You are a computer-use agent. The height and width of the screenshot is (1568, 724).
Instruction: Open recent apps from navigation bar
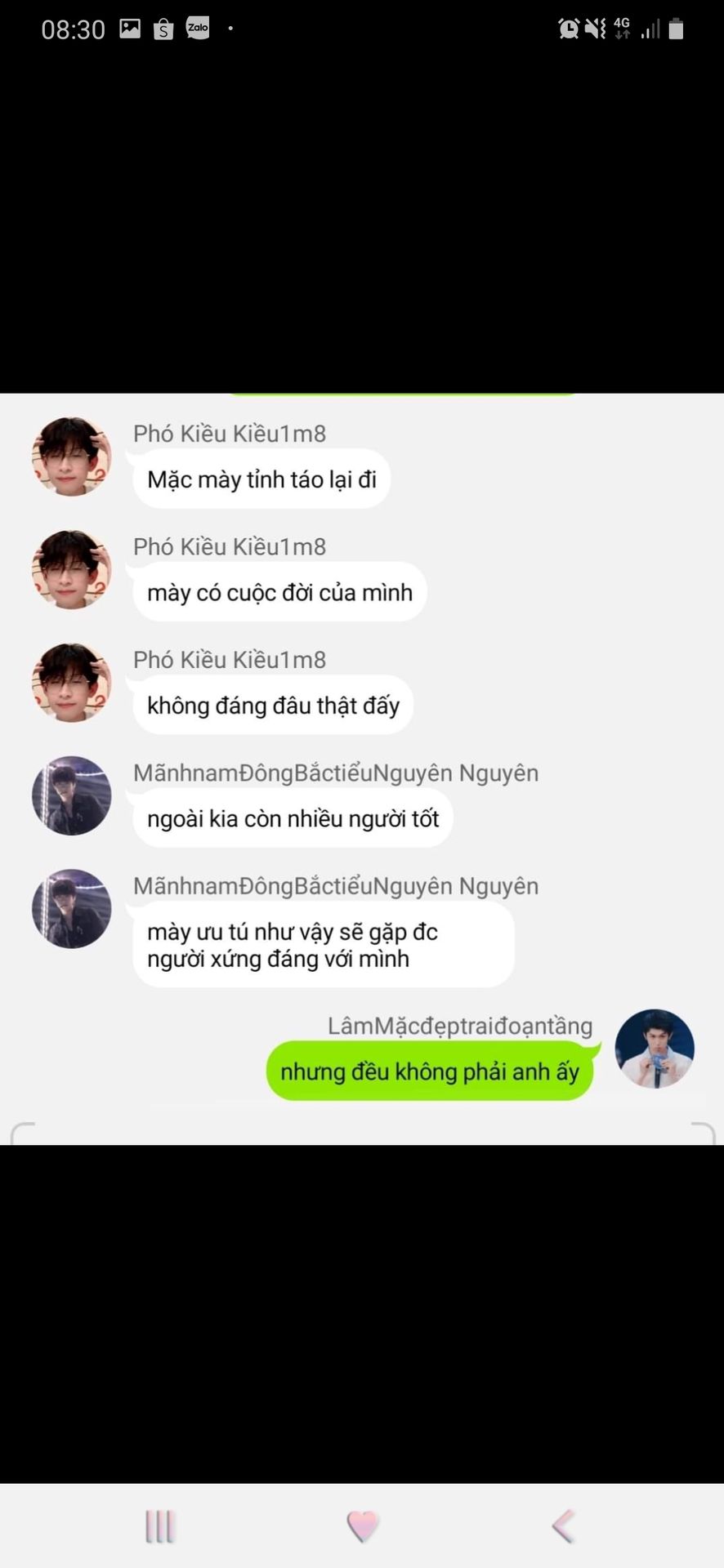tap(160, 1526)
